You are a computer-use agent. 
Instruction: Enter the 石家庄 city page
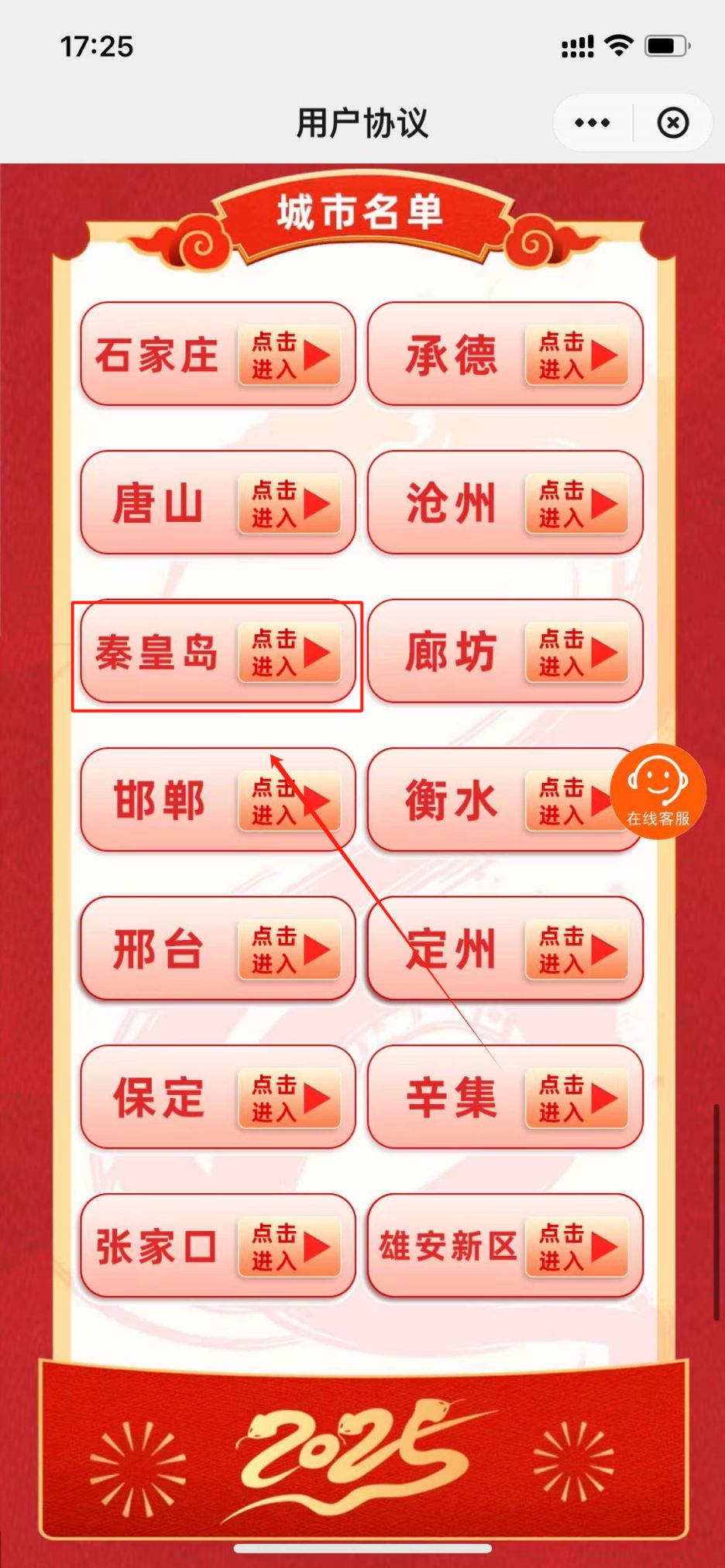pyautogui.click(x=218, y=354)
